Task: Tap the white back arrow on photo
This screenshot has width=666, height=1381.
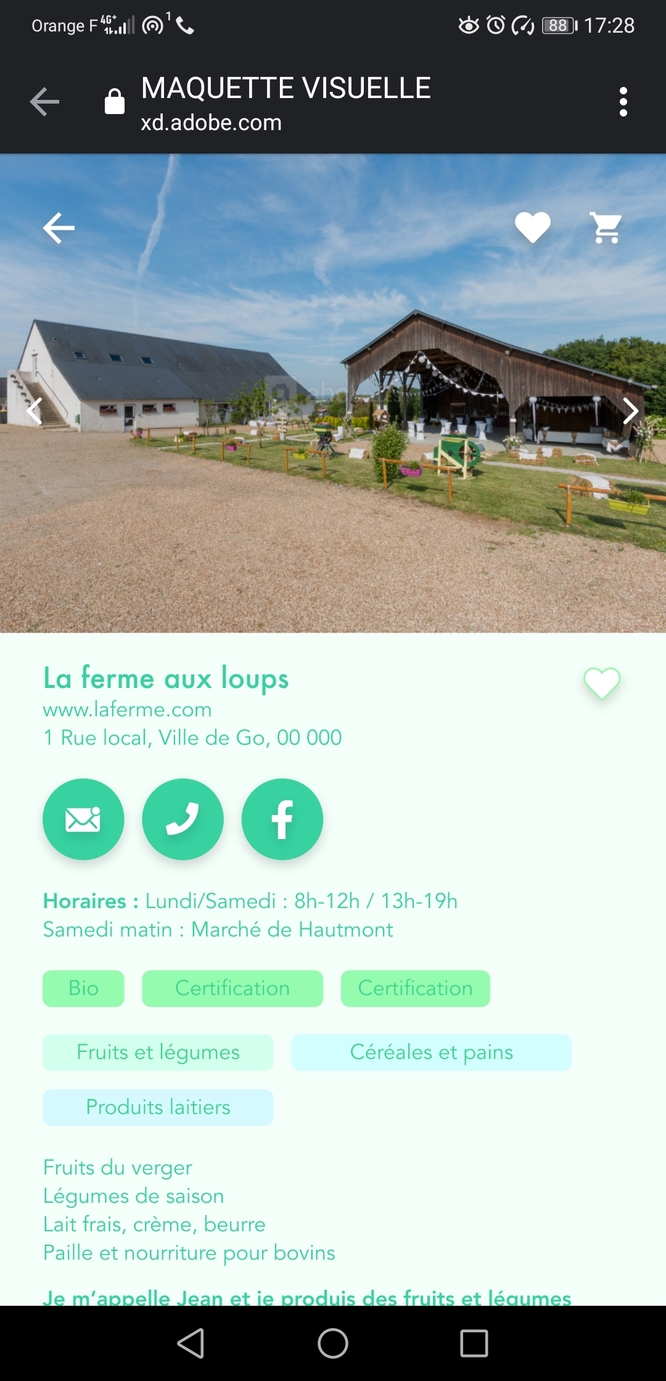Action: click(x=59, y=229)
